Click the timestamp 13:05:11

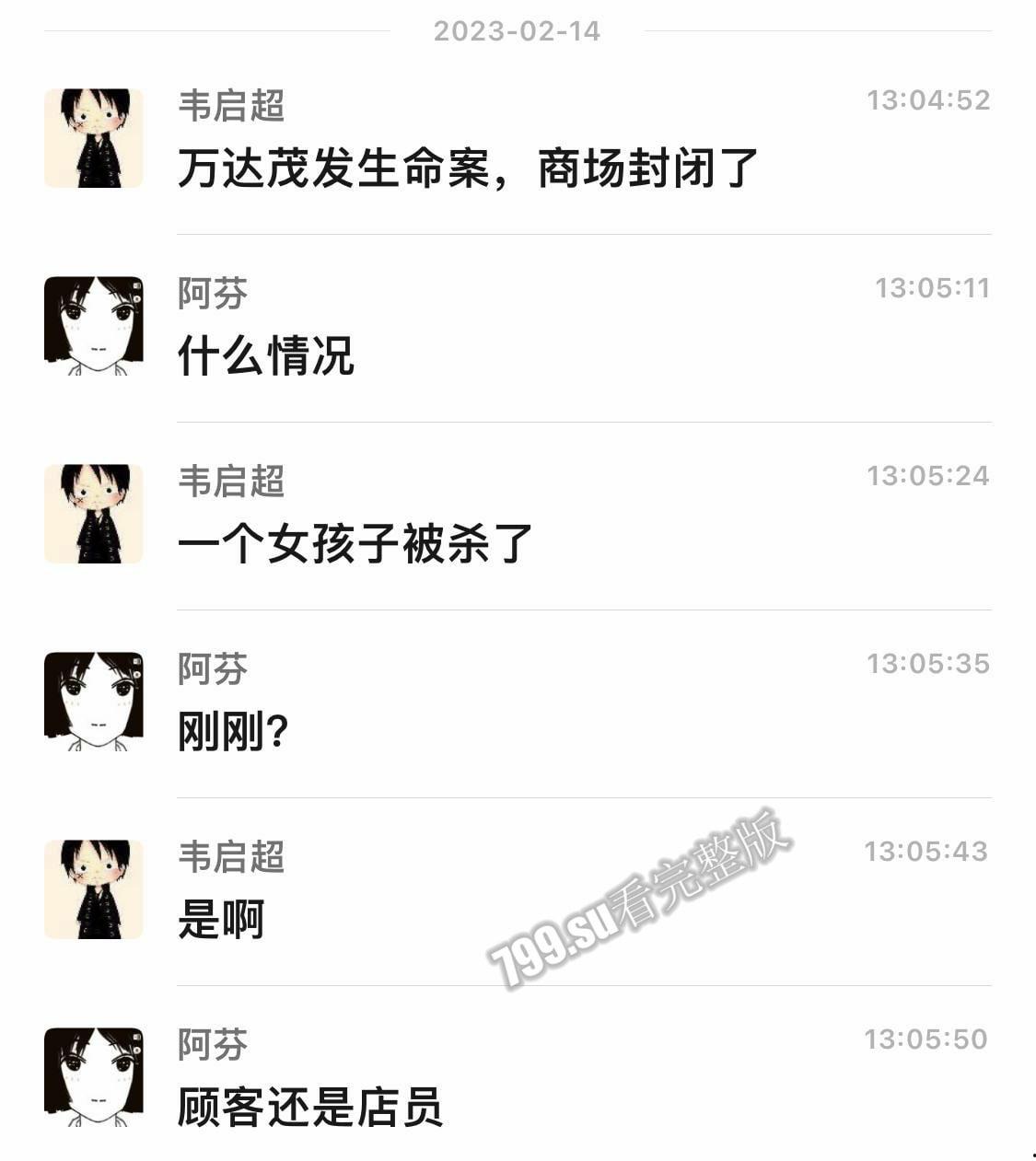click(929, 287)
